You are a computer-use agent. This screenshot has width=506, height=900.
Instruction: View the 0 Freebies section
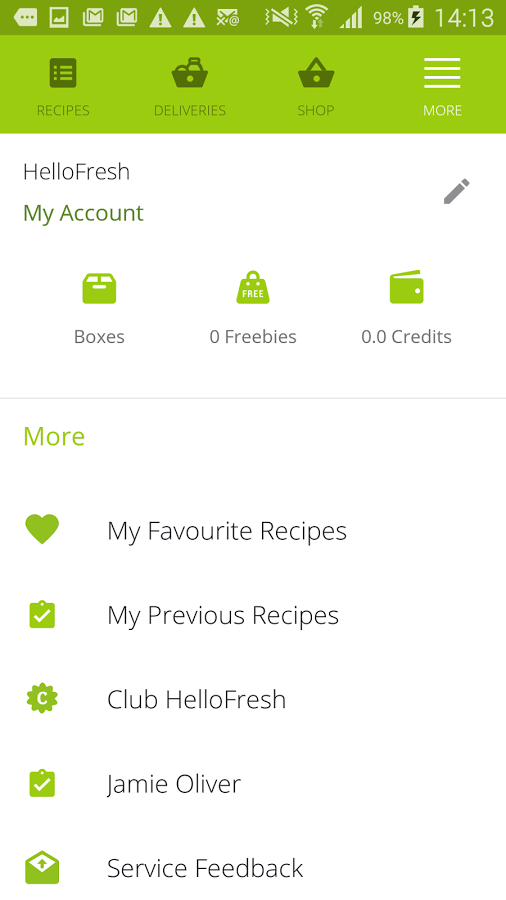(x=253, y=309)
